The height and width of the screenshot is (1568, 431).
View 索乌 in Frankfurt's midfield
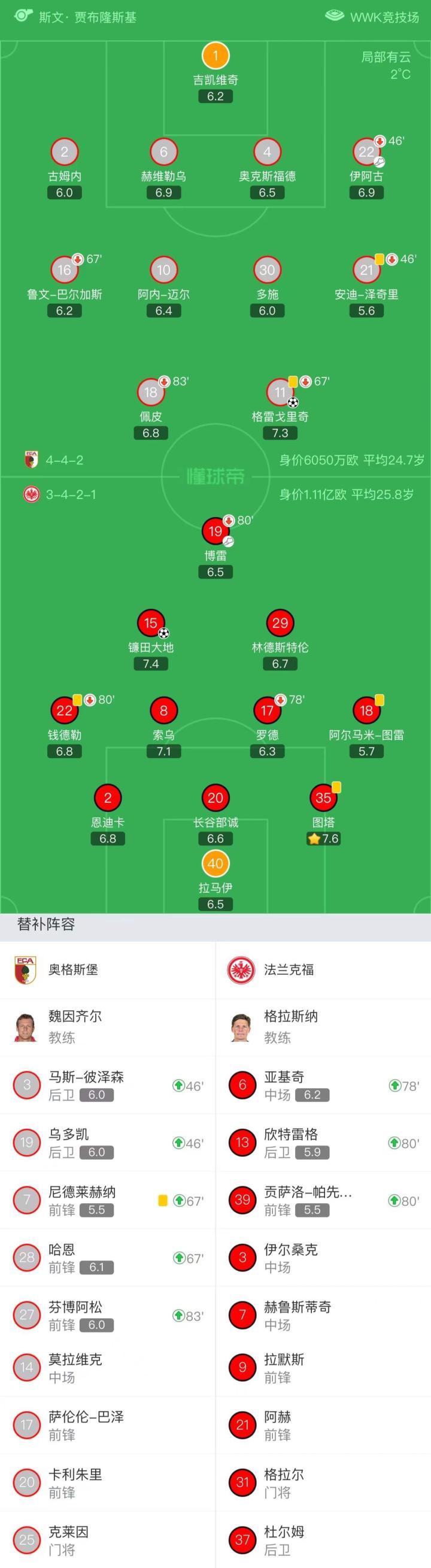(x=163, y=711)
